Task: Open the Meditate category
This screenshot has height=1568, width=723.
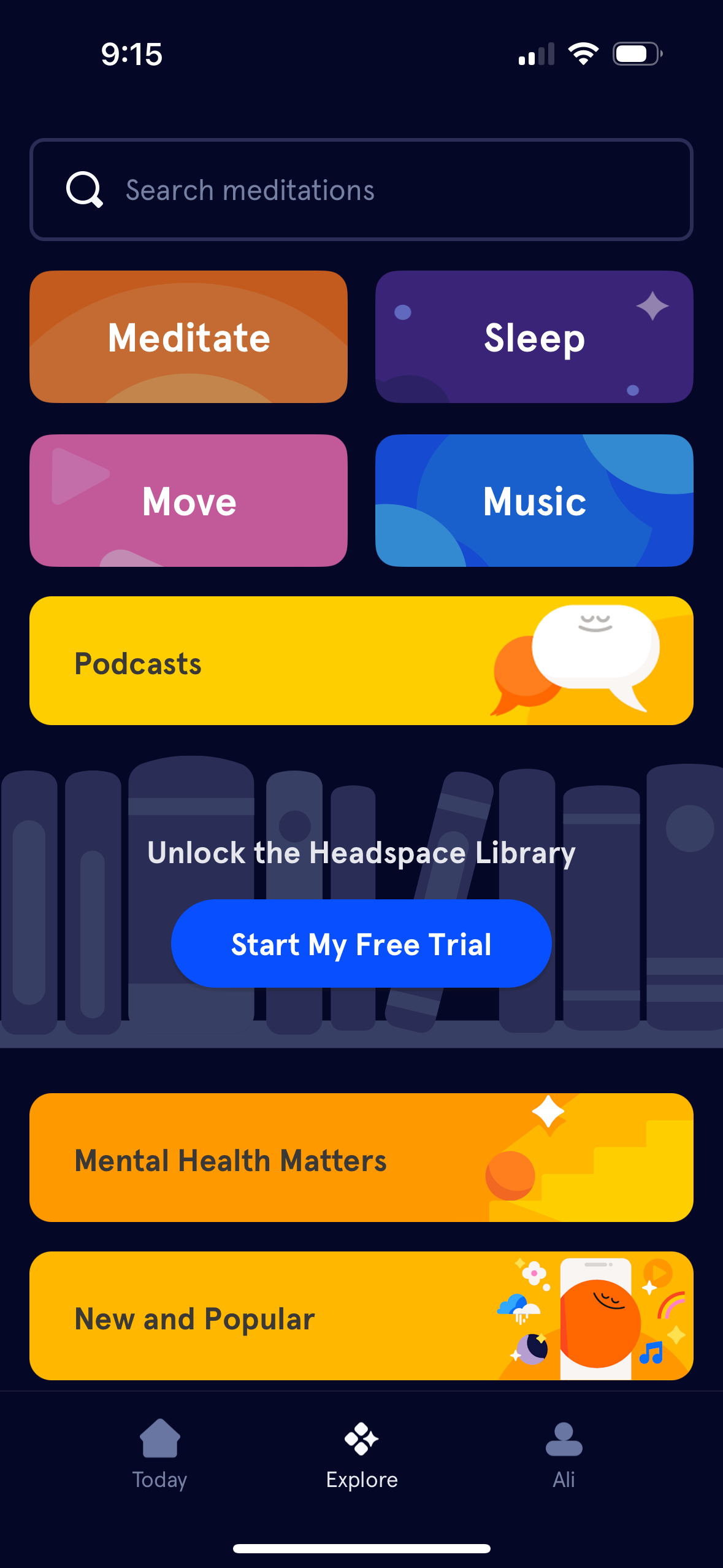Action: 188,337
